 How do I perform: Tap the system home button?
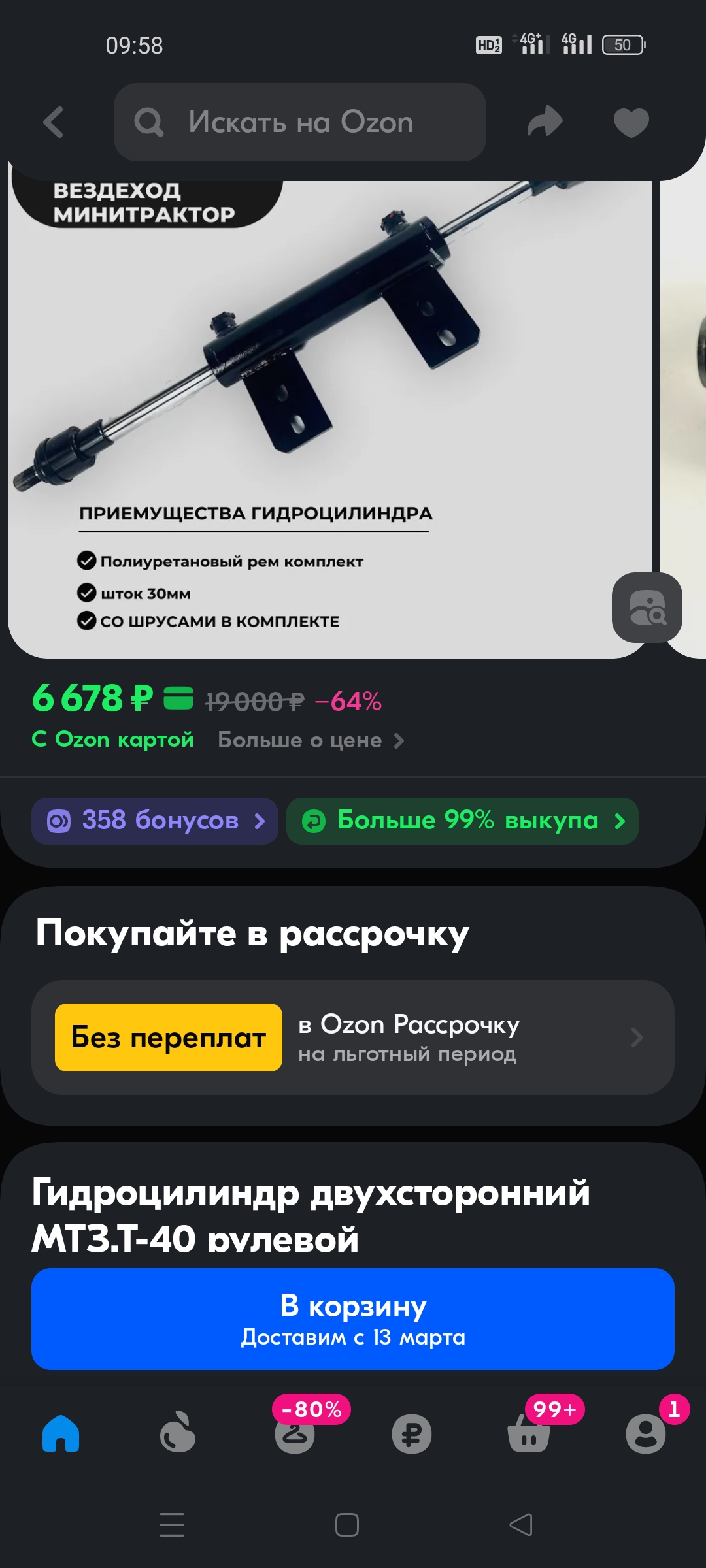click(347, 1525)
